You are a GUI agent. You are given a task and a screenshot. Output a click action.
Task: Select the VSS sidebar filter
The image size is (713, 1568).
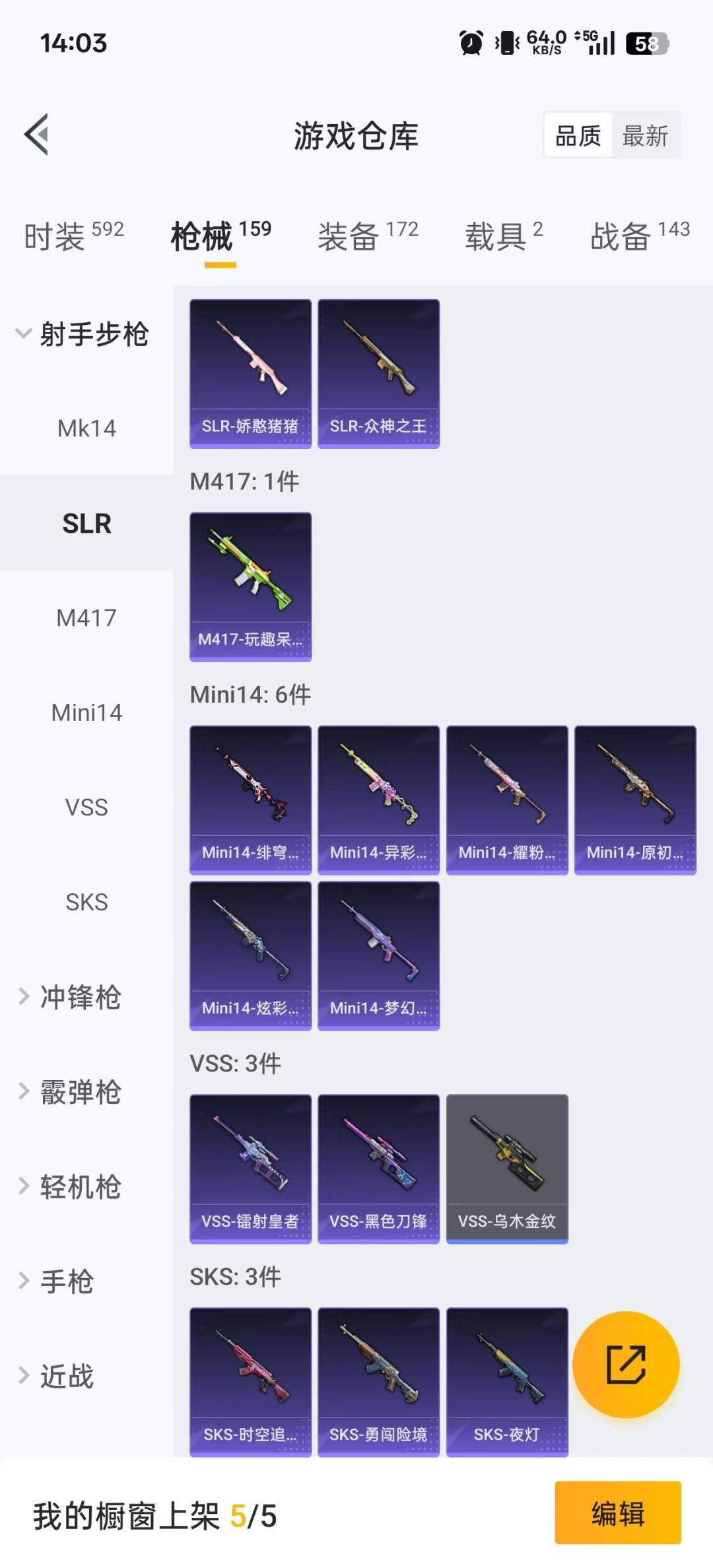point(86,807)
